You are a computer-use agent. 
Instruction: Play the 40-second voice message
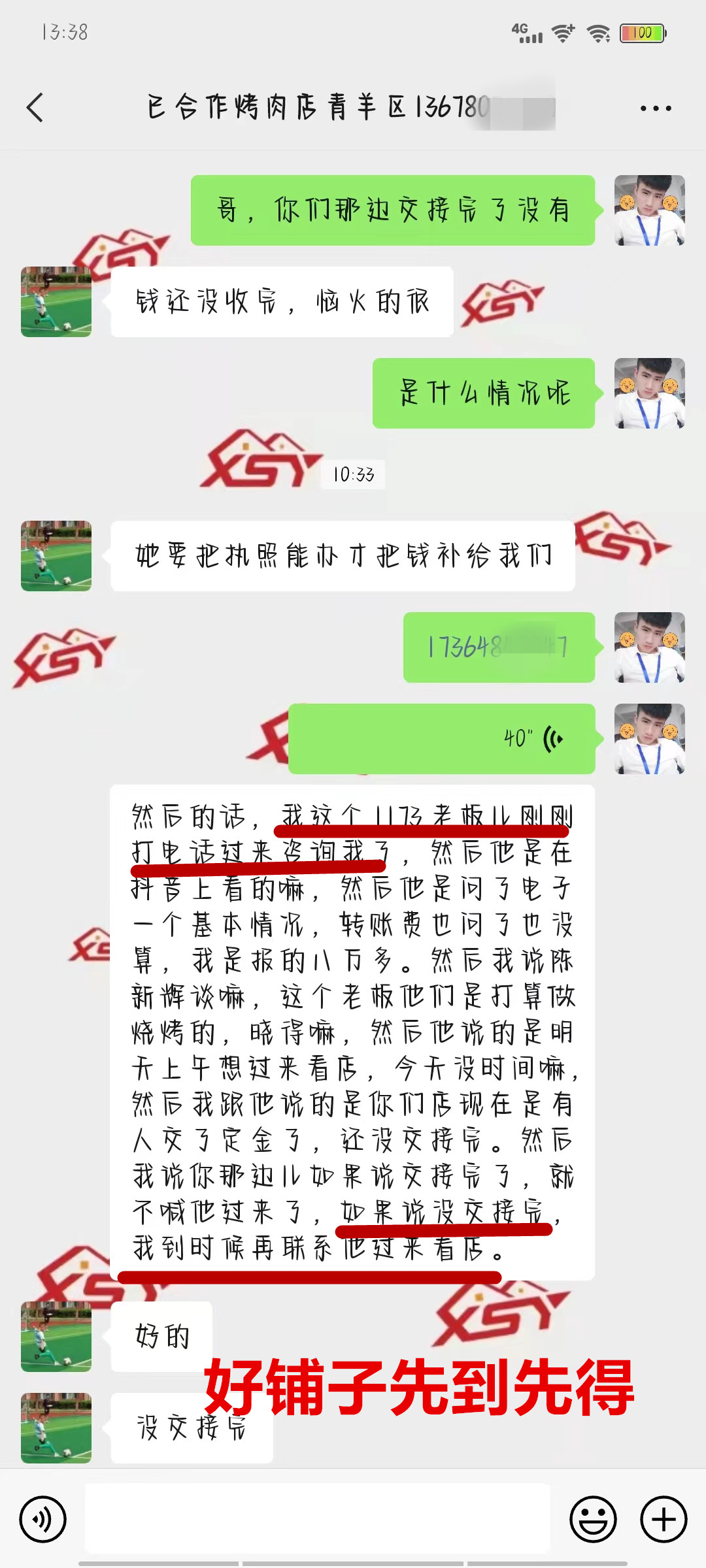click(x=442, y=739)
